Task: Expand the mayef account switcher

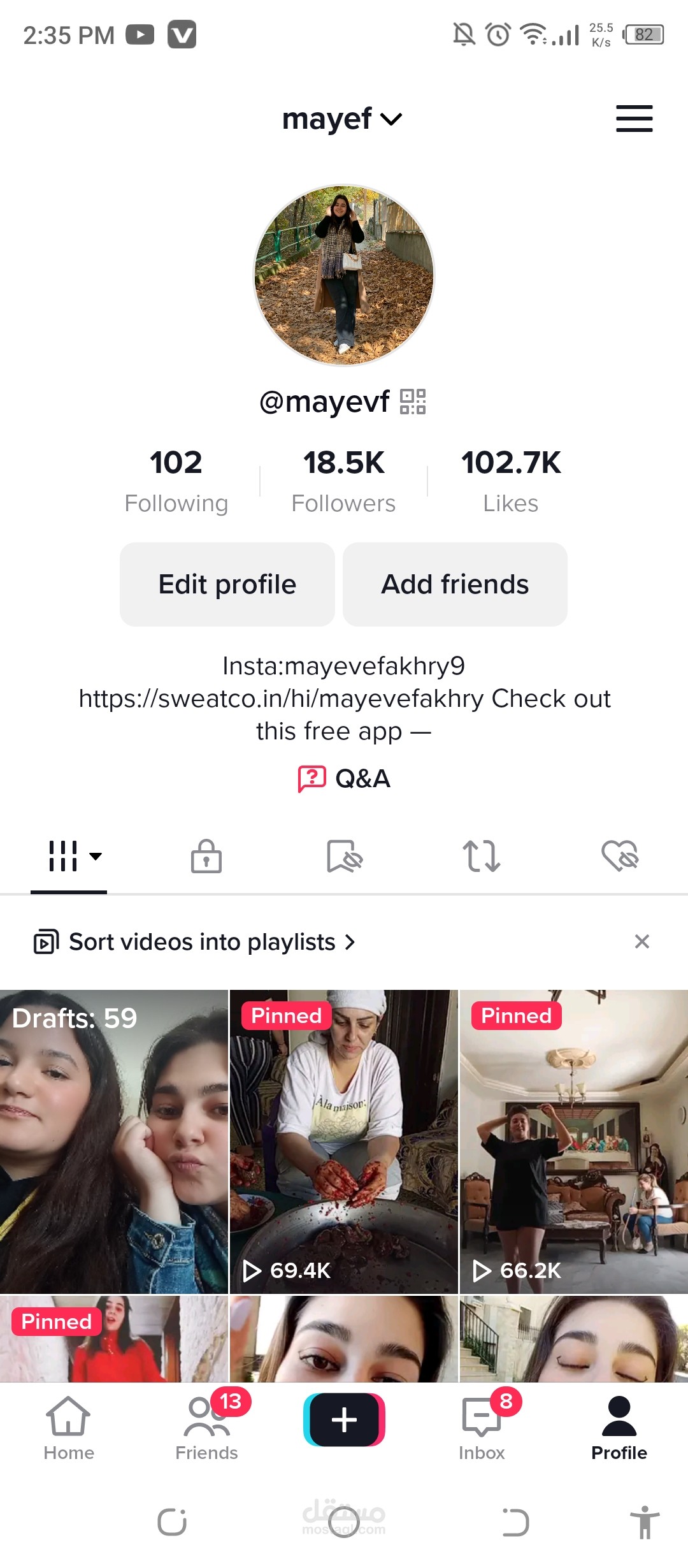Action: click(x=342, y=119)
